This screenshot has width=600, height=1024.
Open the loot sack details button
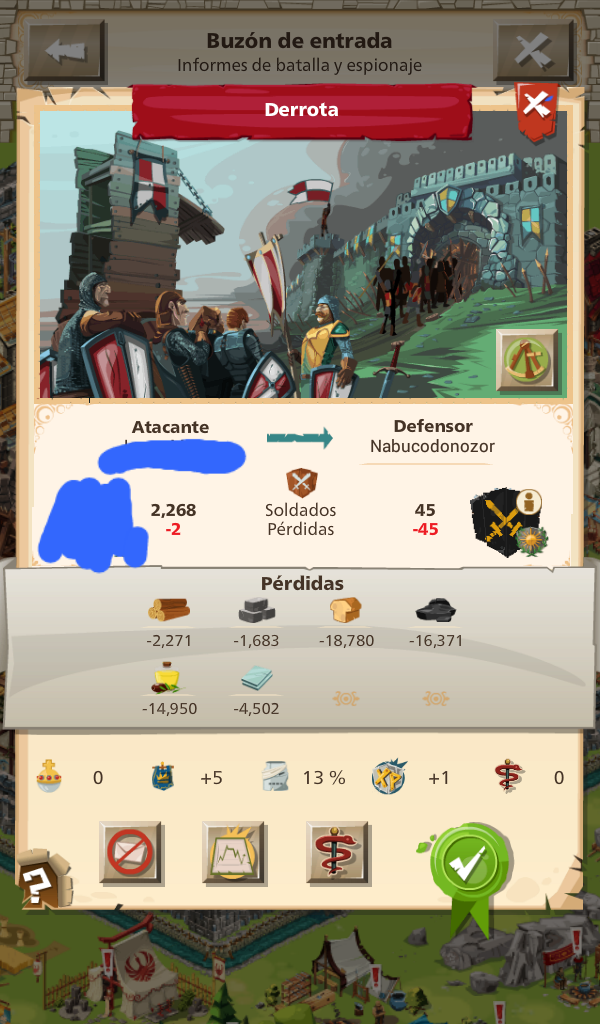click(x=233, y=852)
